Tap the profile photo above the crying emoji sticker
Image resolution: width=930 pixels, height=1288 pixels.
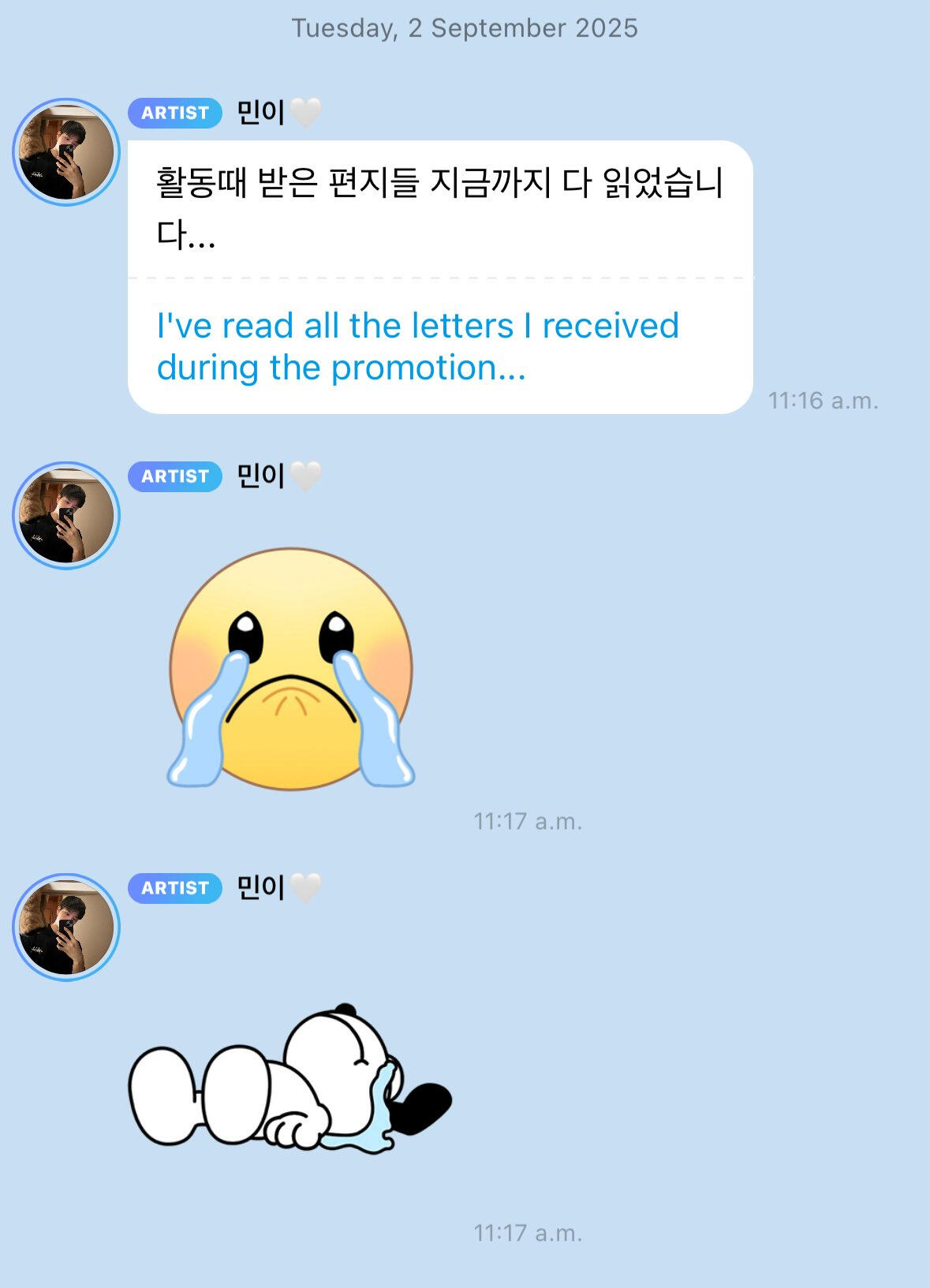click(66, 516)
